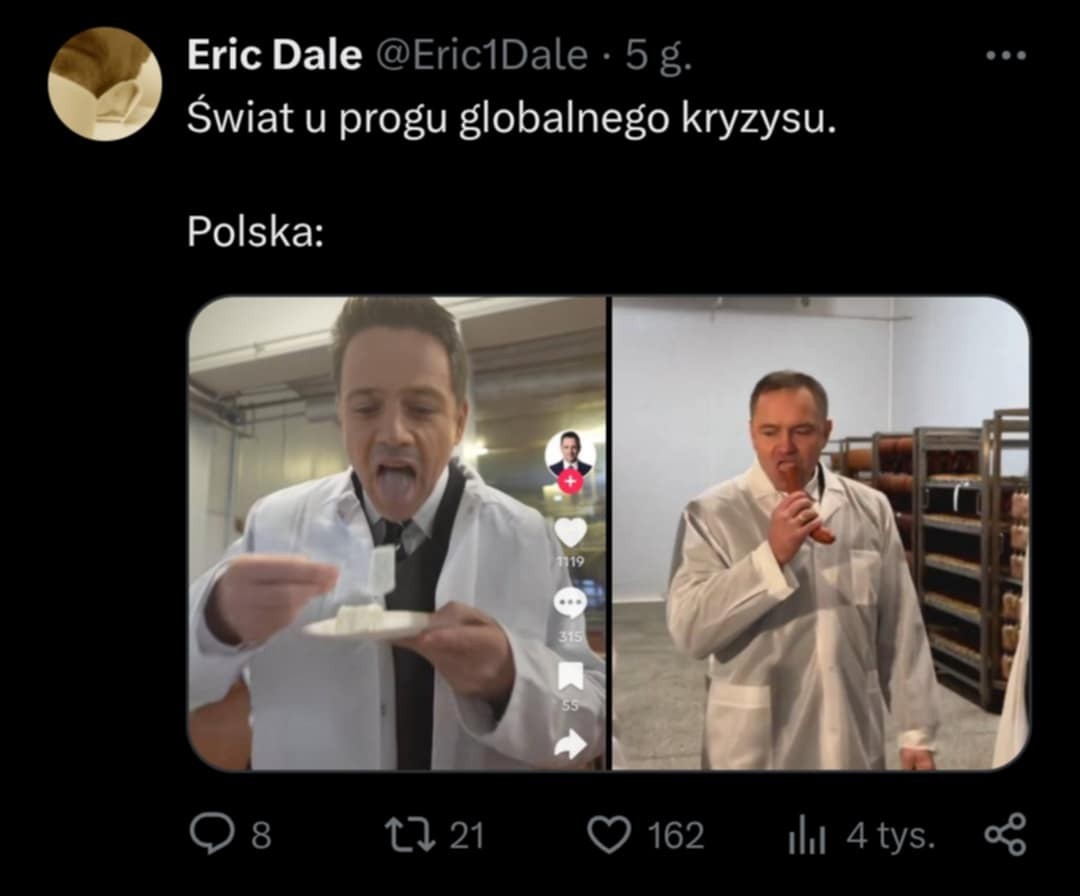
Task: Open the right photo of the tweet
Action: (820, 533)
